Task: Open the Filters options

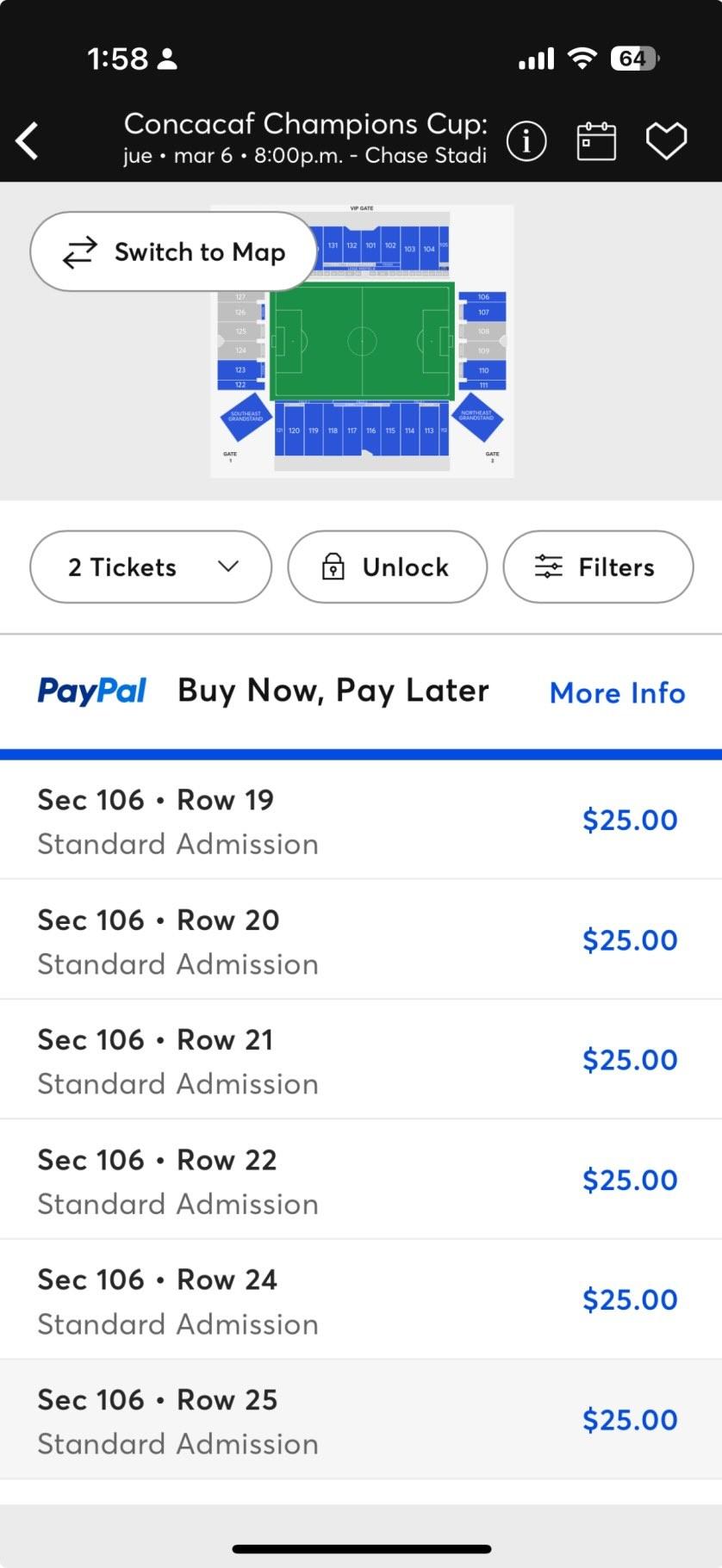Action: (x=598, y=567)
